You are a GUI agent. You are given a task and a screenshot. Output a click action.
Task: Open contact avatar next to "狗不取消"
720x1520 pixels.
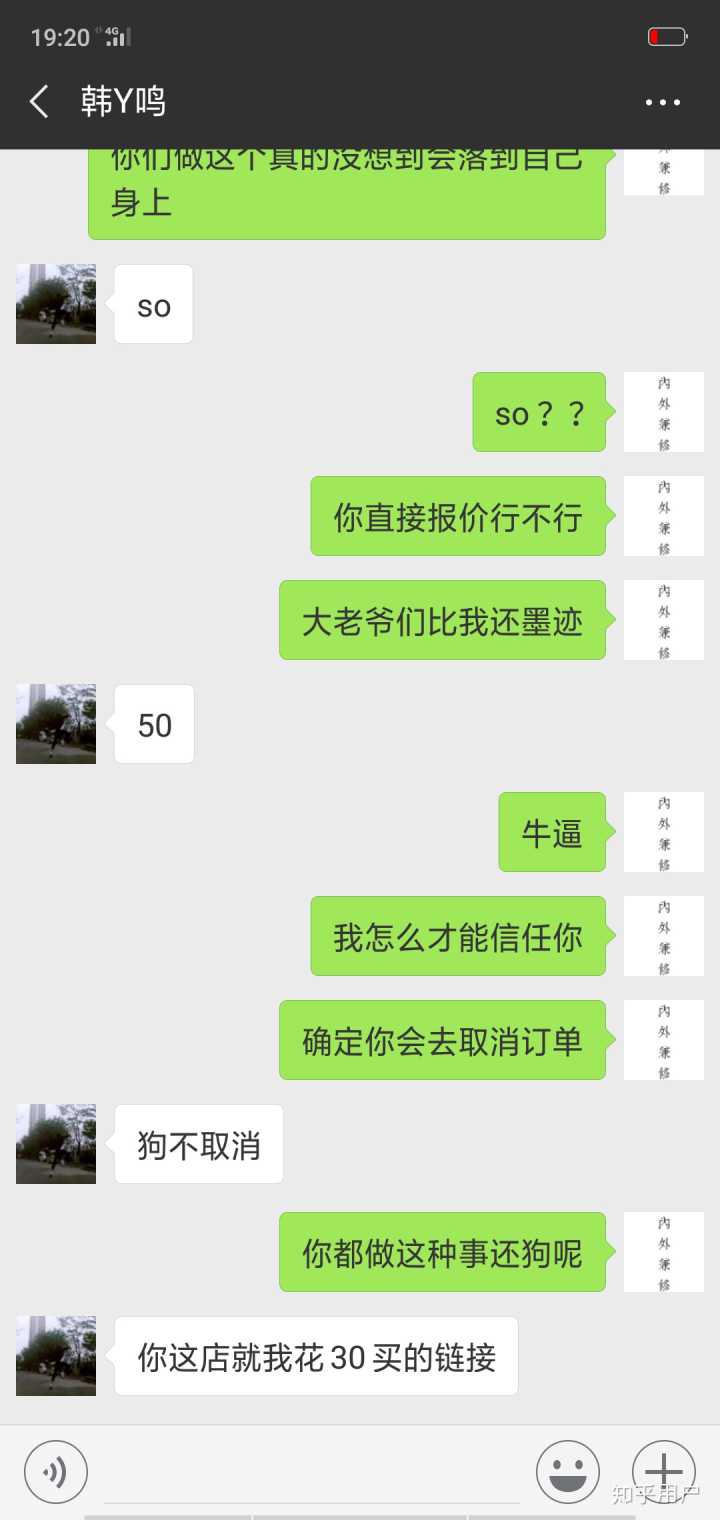point(56,1144)
